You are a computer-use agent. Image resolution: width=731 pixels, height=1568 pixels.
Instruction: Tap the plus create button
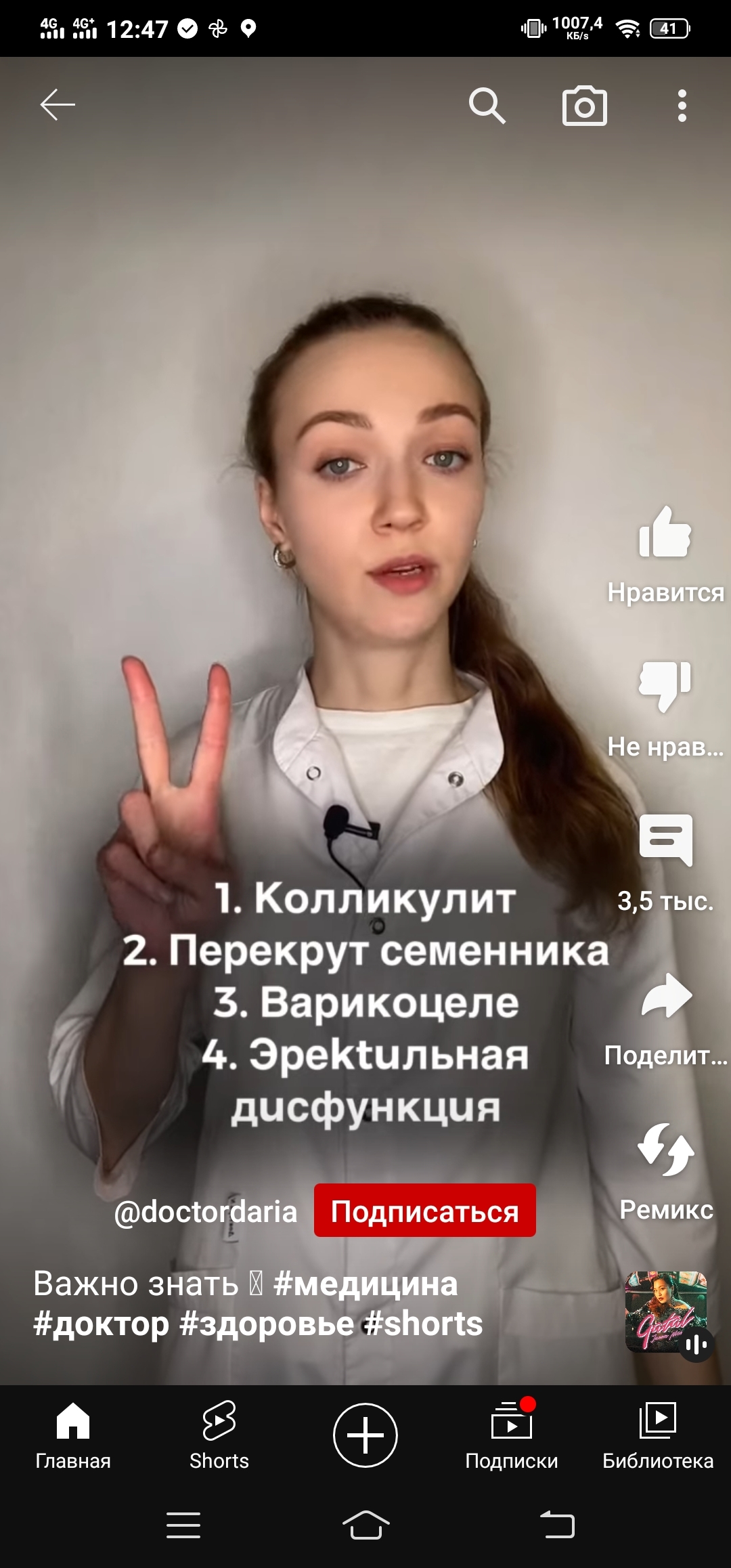365,1435
